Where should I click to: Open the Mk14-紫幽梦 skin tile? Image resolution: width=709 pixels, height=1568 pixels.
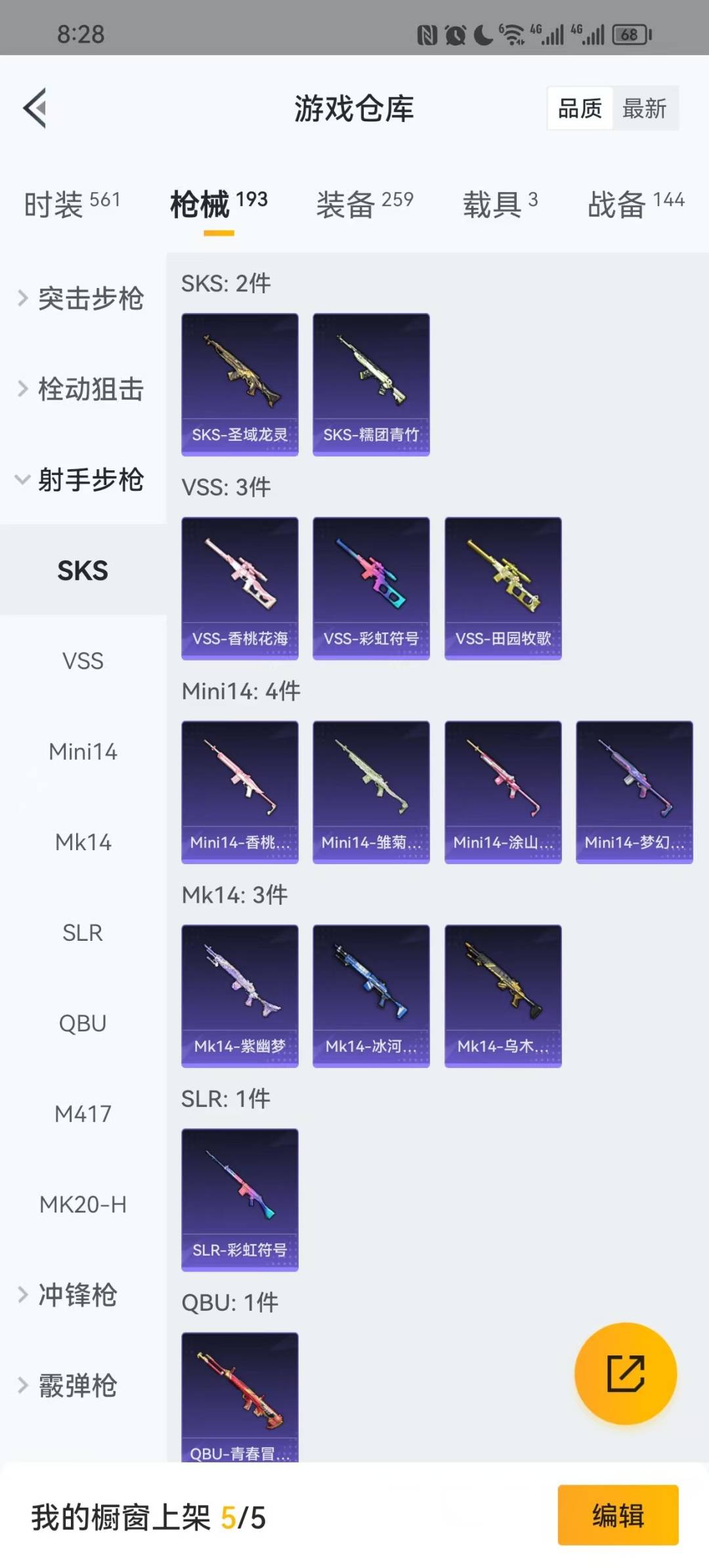240,996
